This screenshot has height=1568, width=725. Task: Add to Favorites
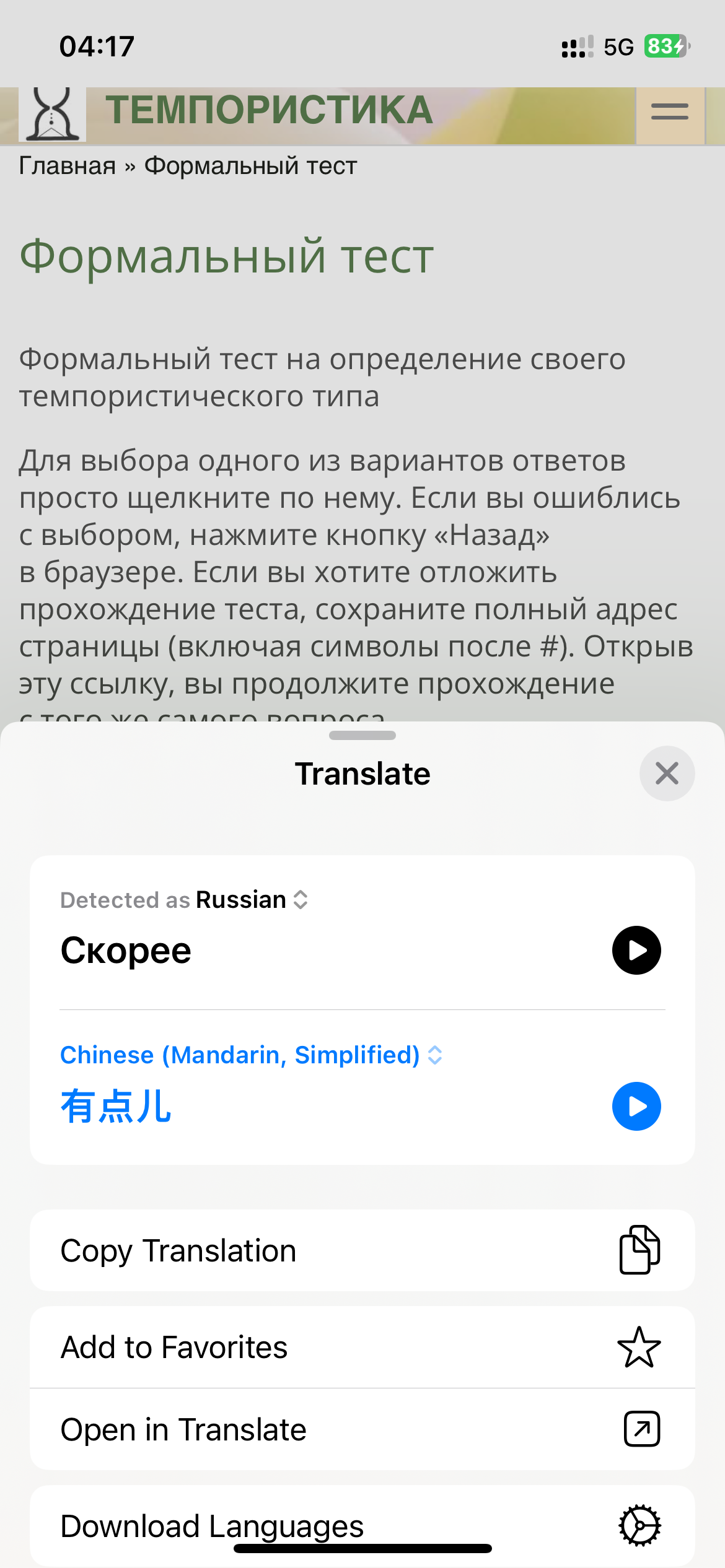click(x=362, y=1348)
